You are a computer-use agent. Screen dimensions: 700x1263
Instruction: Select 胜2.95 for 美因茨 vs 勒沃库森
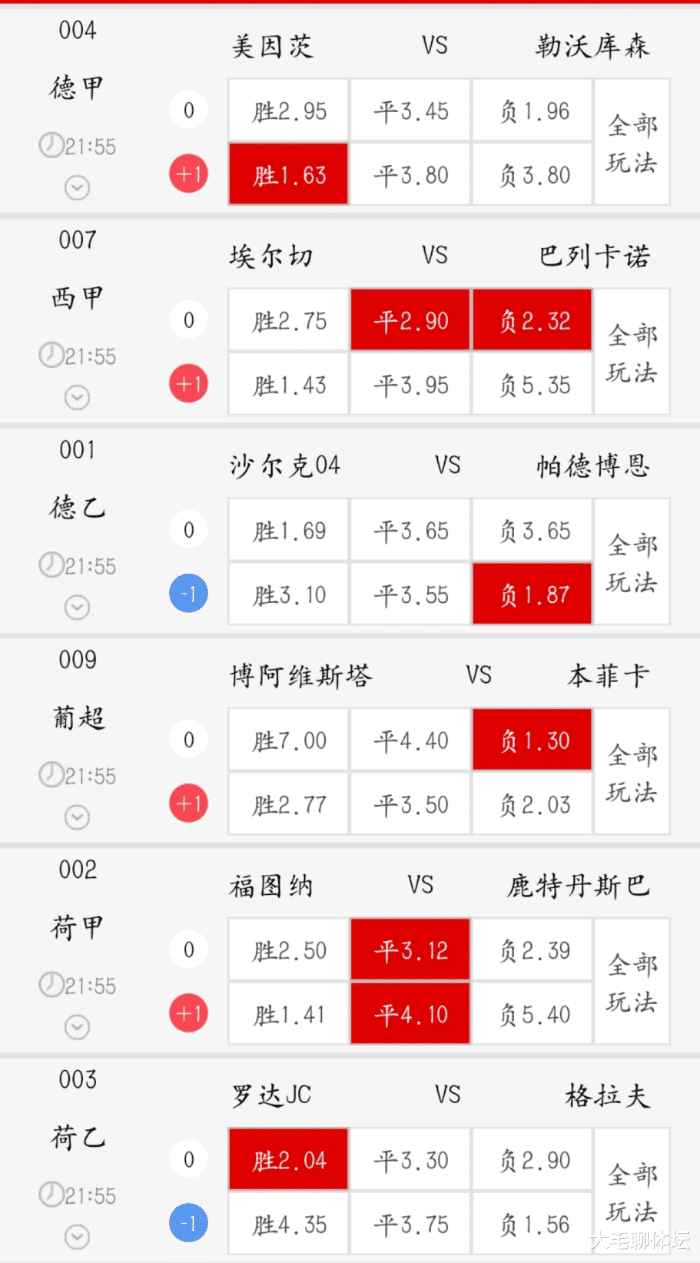pos(289,111)
